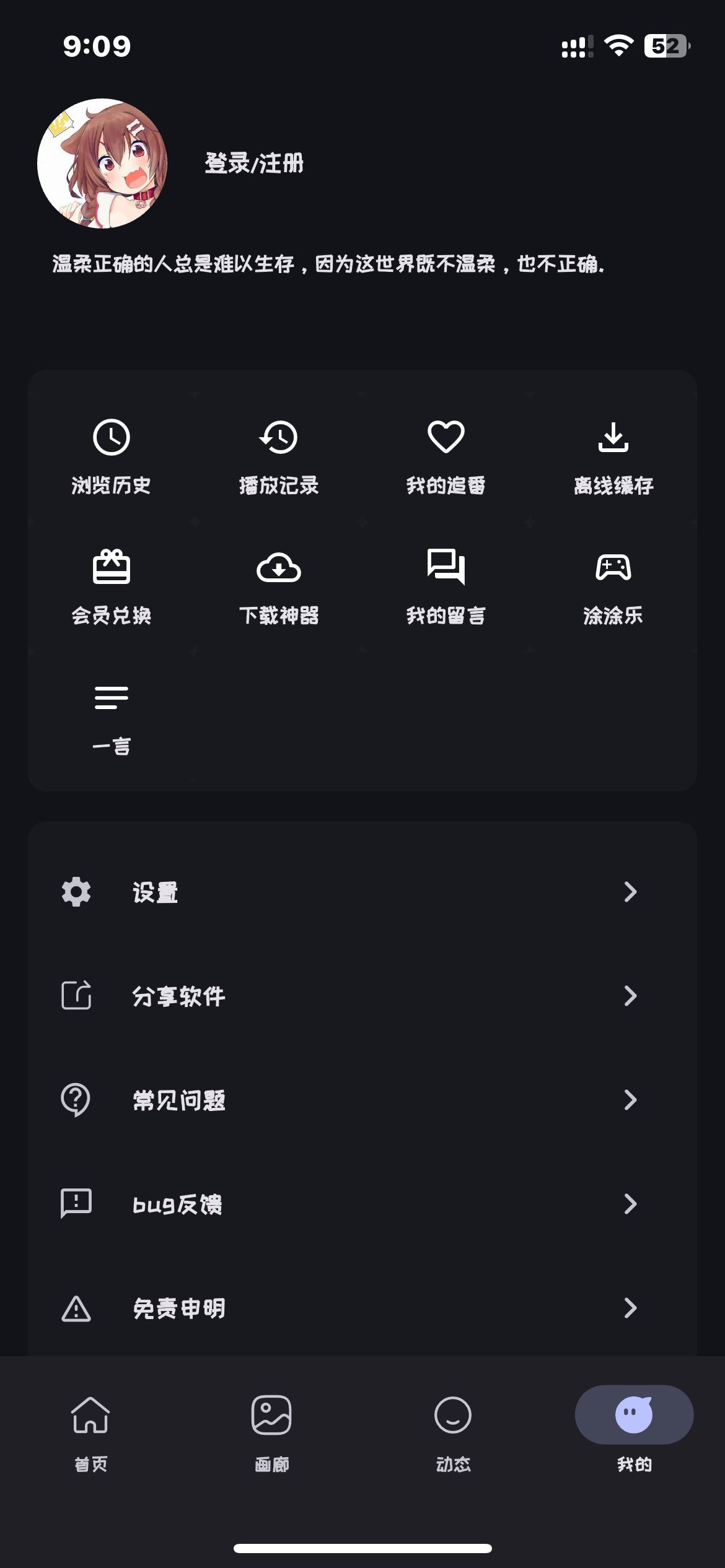This screenshot has height=1568, width=725.
Task: Click the 设置 settings gear icon
Action: (x=75, y=892)
